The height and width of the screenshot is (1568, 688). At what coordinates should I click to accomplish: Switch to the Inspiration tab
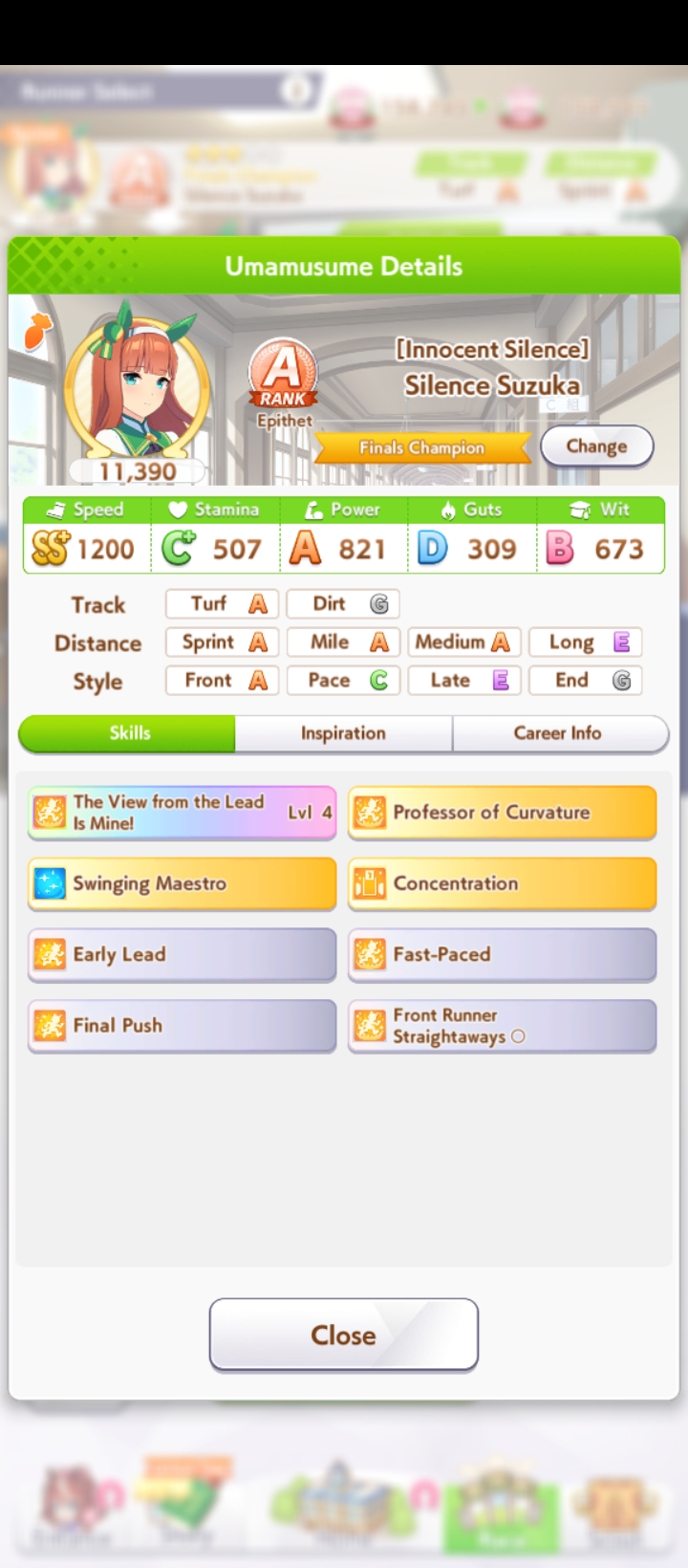(x=343, y=733)
